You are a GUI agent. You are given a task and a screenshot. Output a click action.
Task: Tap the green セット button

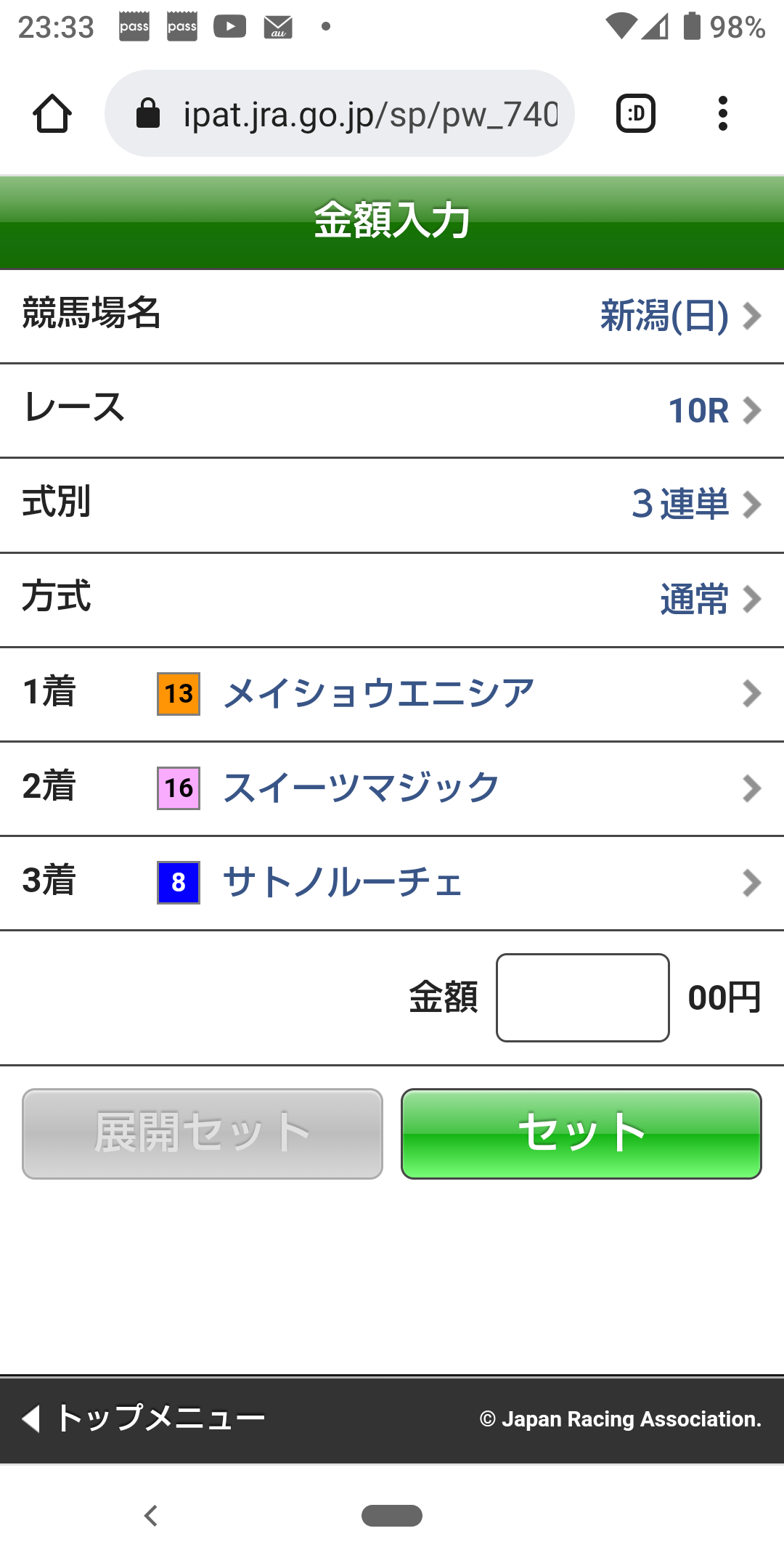[x=581, y=1133]
